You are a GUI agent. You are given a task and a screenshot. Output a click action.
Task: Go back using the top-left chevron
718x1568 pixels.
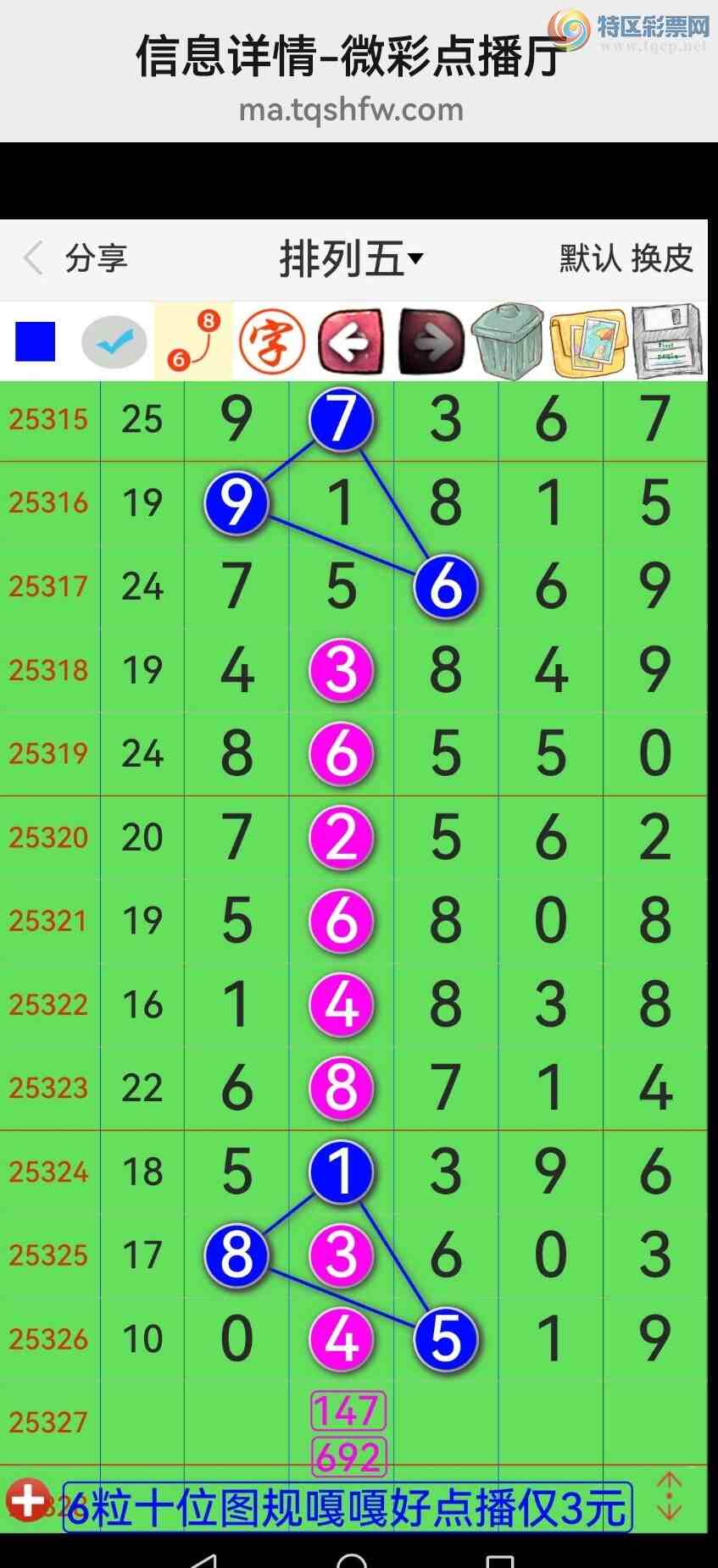[x=33, y=258]
